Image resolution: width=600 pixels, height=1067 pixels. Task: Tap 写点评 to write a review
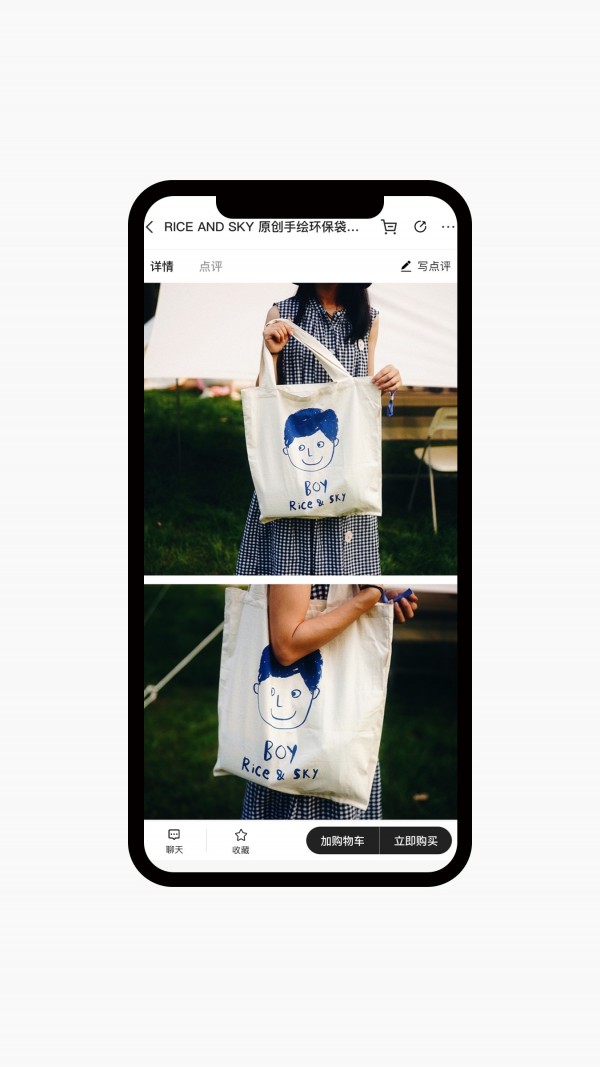426,266
